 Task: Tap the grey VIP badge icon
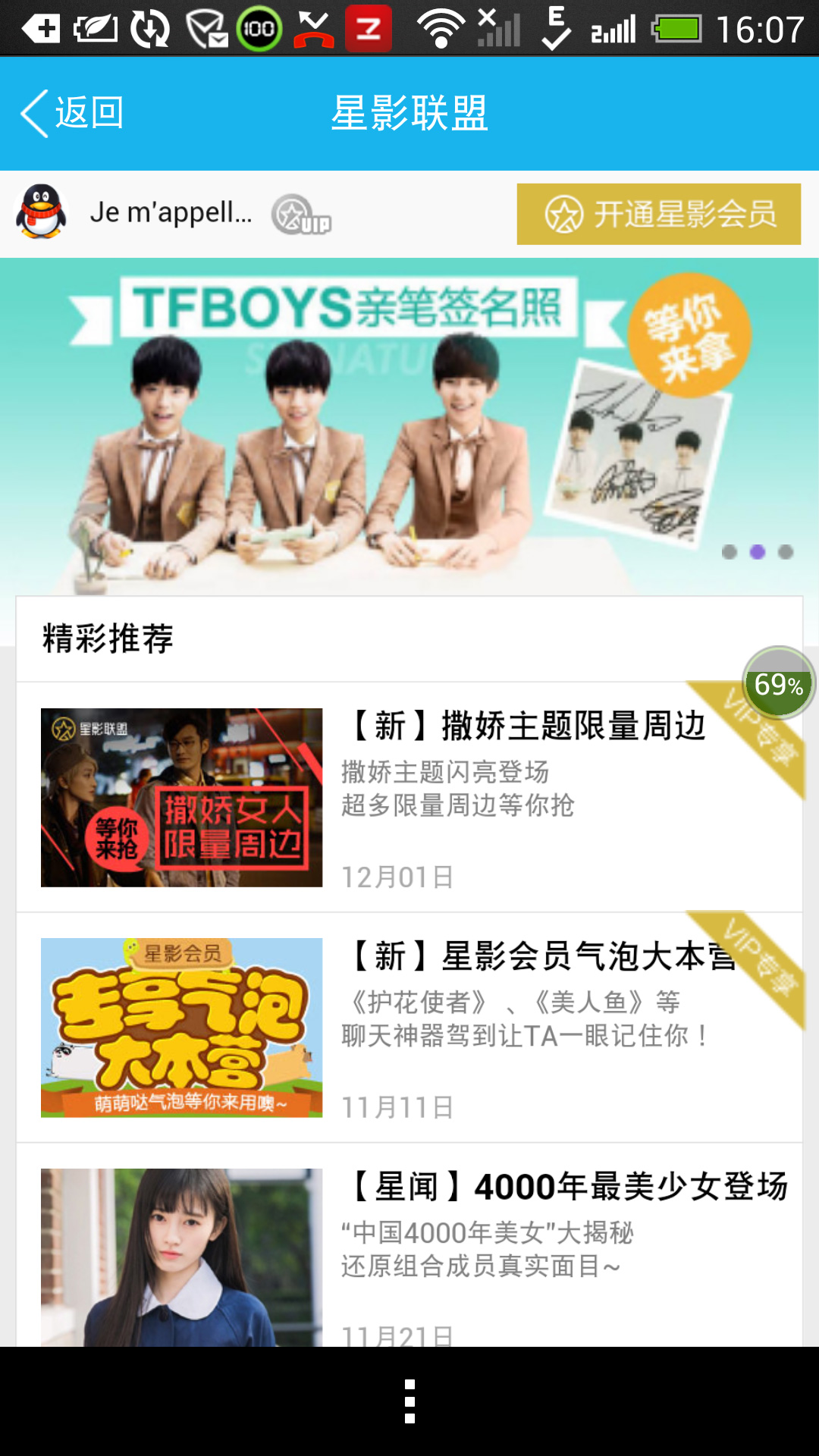301,215
